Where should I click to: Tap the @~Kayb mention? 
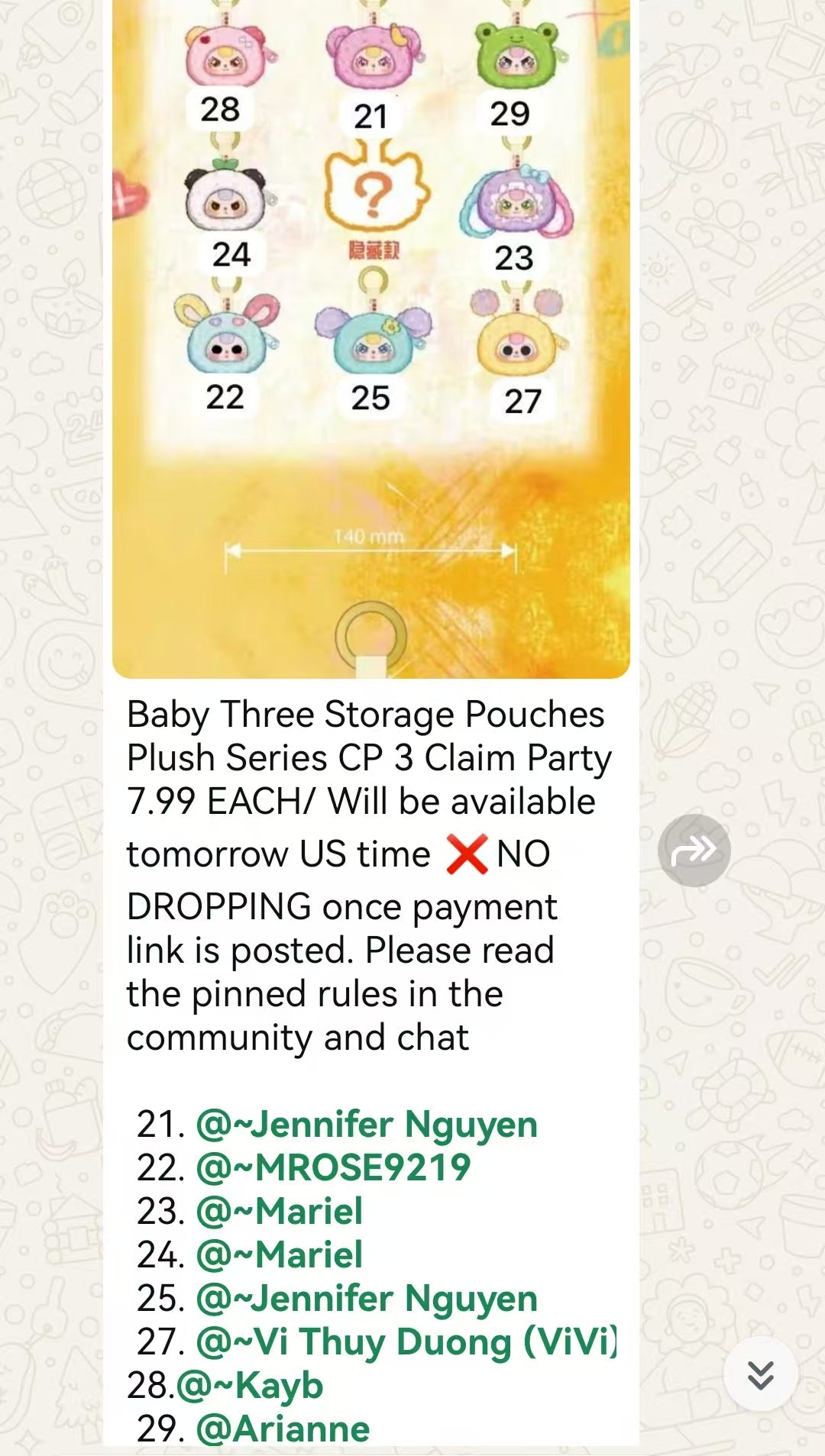(250, 1385)
